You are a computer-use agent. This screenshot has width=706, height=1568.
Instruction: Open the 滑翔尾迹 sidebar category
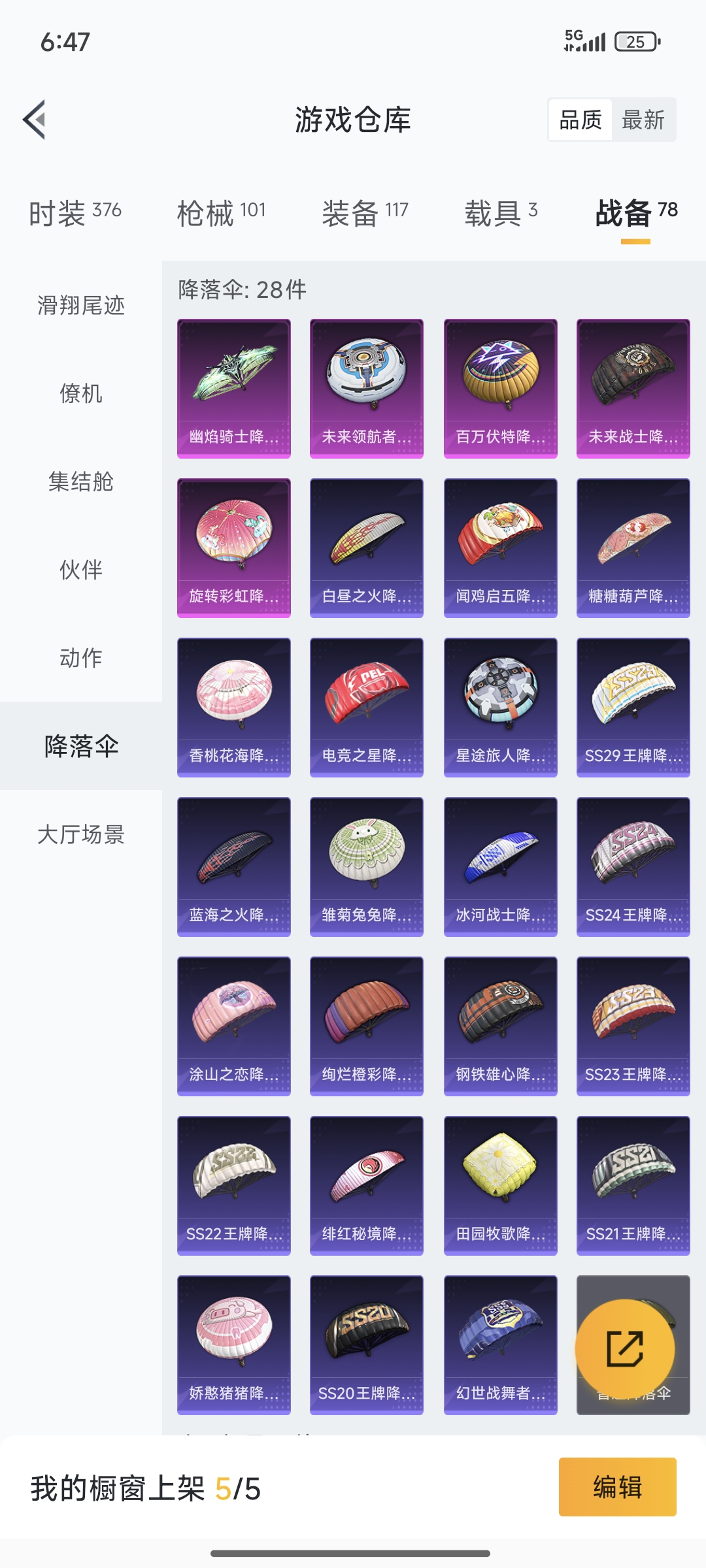pyautogui.click(x=80, y=306)
